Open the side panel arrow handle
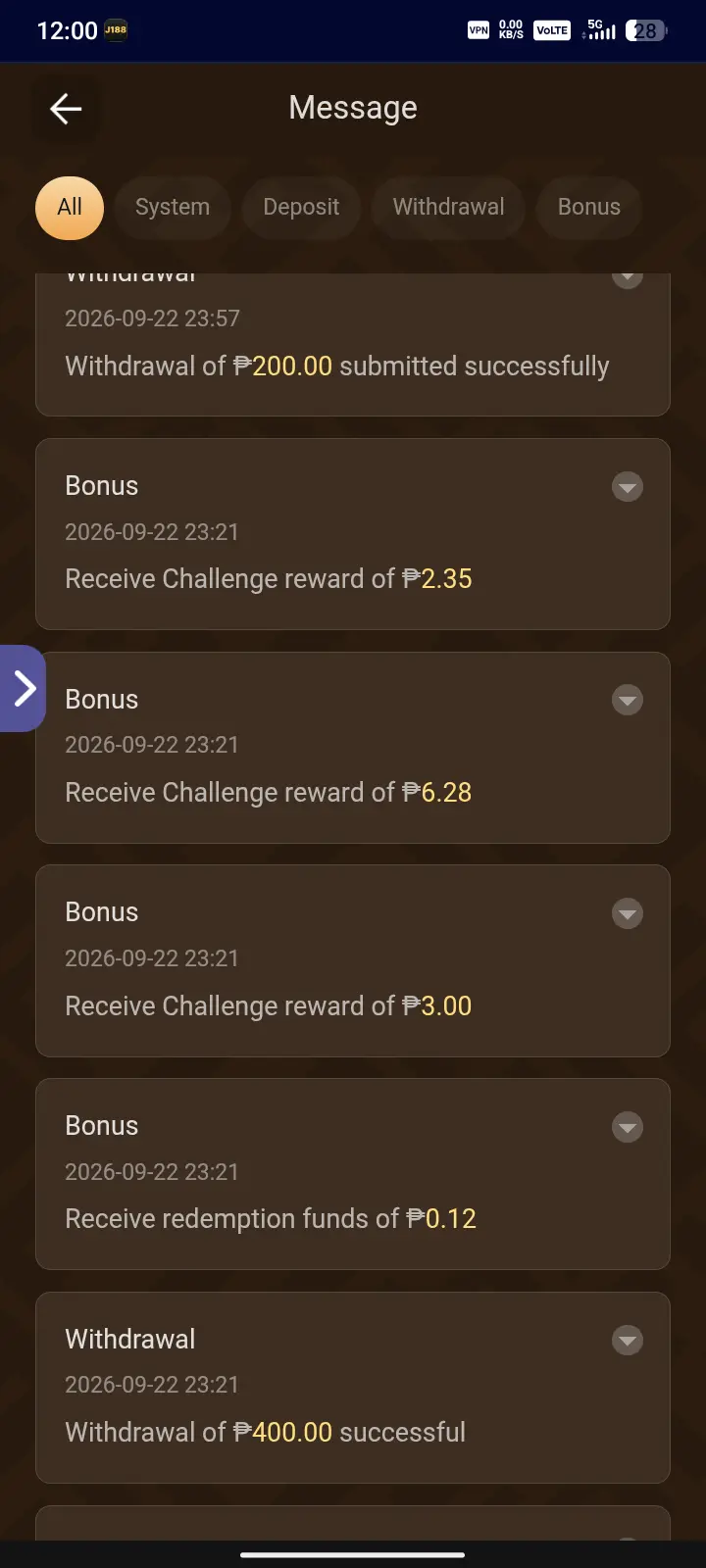Screen dimensions: 706x1568 tap(23, 689)
